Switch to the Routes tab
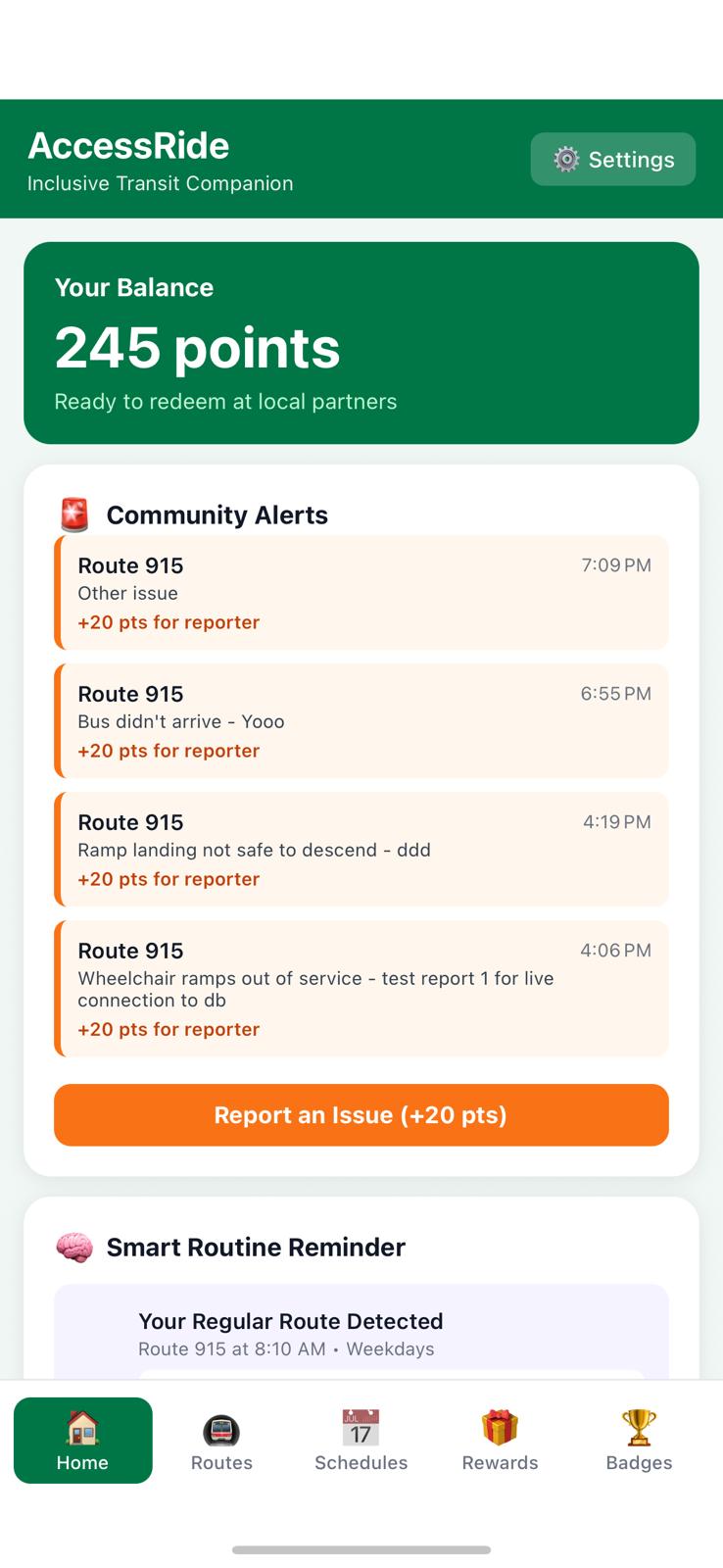Viewport: 723px width, 1568px height. tap(221, 1441)
